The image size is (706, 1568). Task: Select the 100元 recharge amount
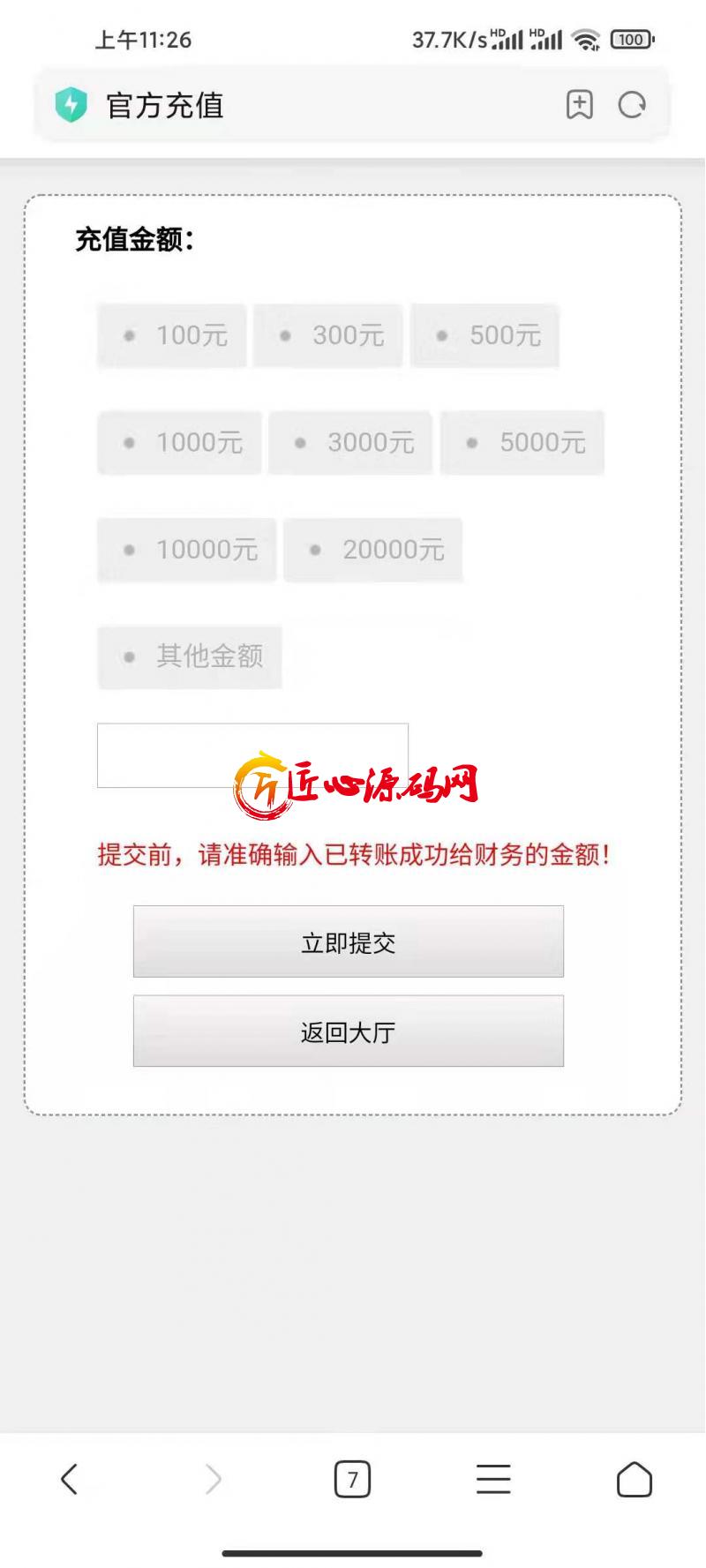pyautogui.click(x=172, y=335)
